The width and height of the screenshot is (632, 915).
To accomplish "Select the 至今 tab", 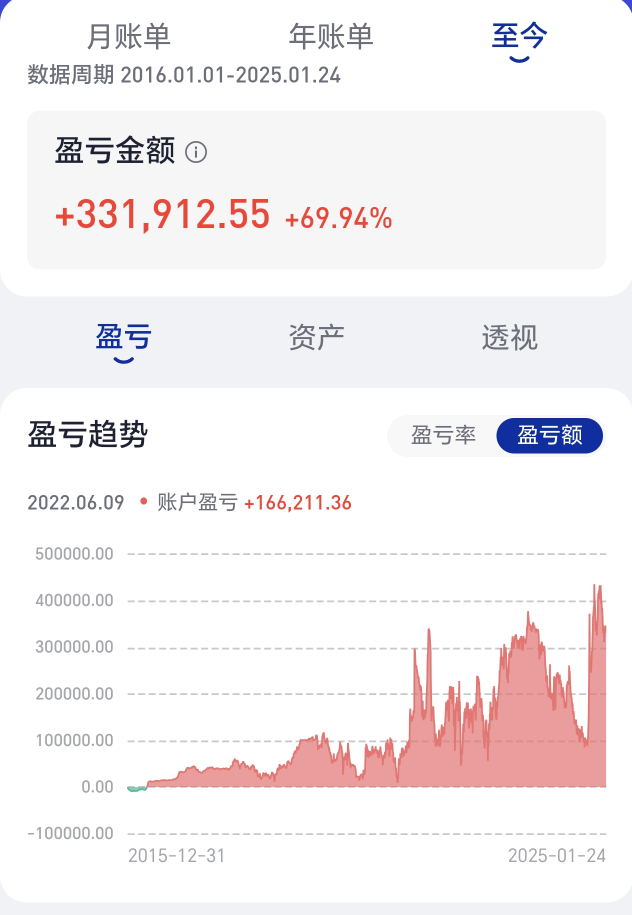I will point(519,37).
